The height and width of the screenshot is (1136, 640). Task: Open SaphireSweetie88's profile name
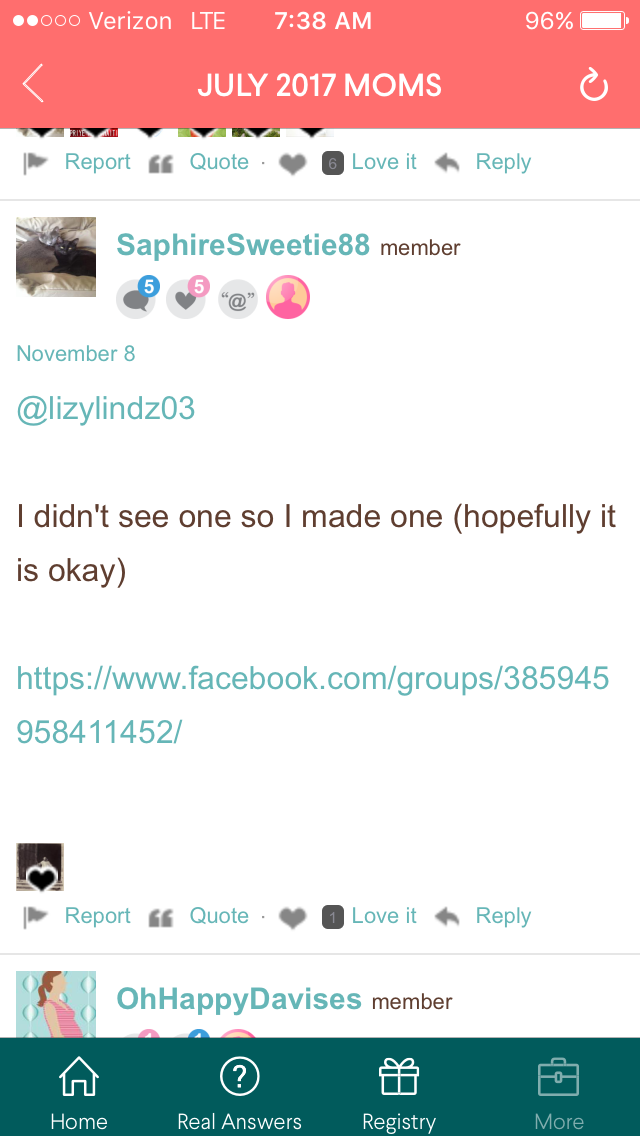click(244, 246)
